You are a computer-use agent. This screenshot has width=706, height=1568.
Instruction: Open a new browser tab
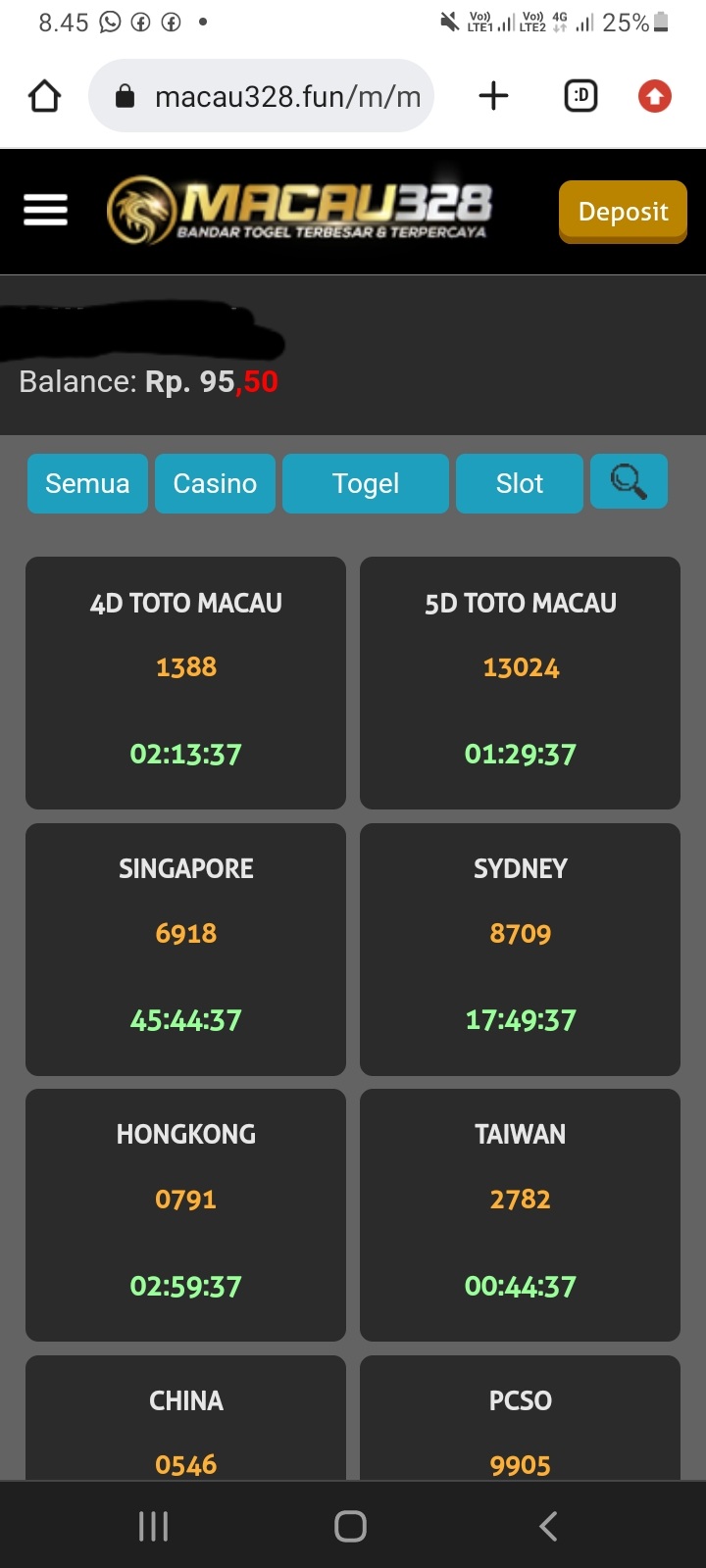(x=493, y=96)
